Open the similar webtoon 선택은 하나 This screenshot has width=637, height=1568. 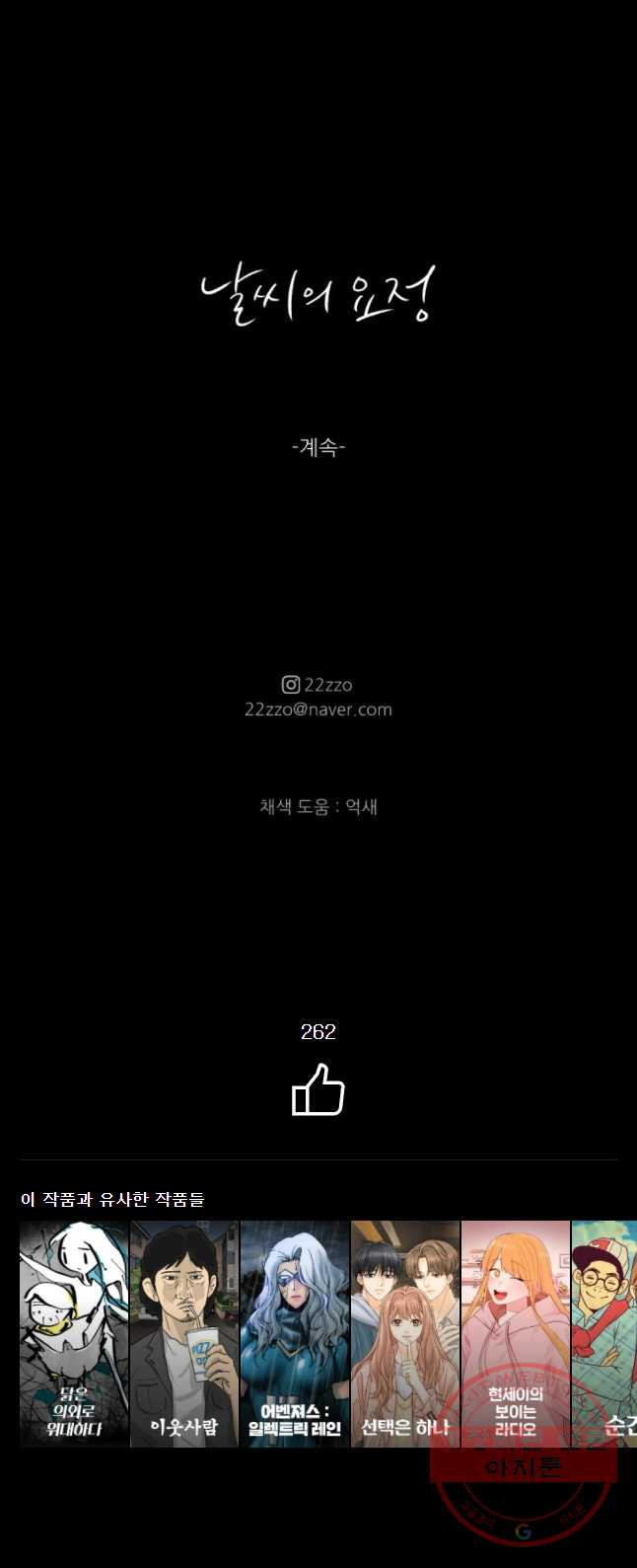click(x=405, y=1333)
